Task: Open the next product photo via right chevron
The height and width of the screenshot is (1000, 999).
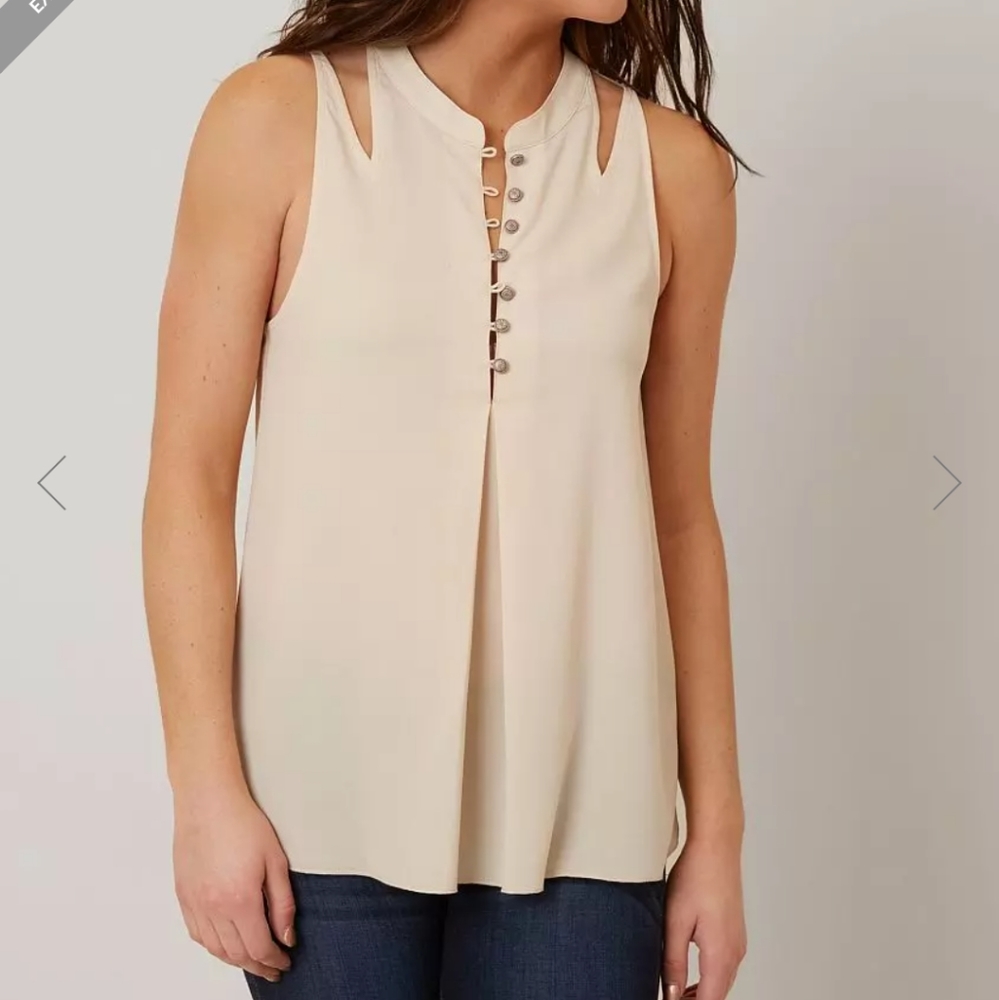Action: tap(948, 481)
